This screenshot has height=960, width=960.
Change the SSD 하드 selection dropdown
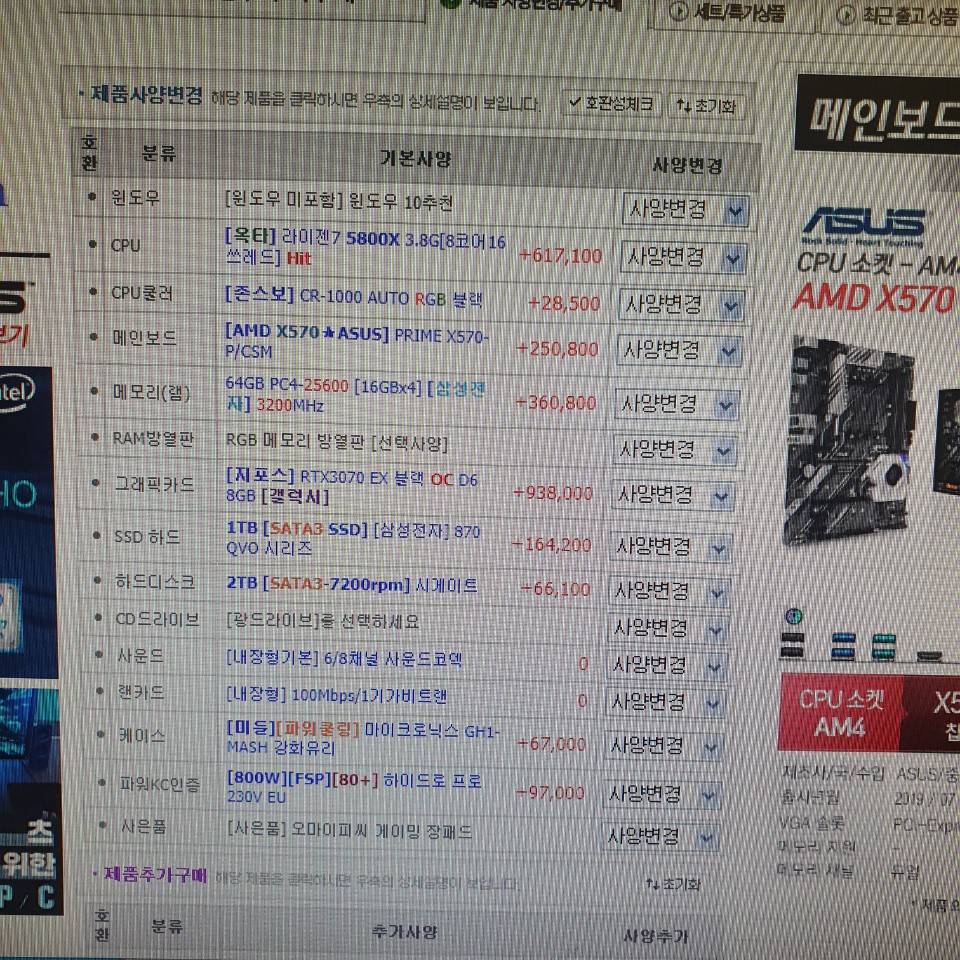pyautogui.click(x=671, y=547)
